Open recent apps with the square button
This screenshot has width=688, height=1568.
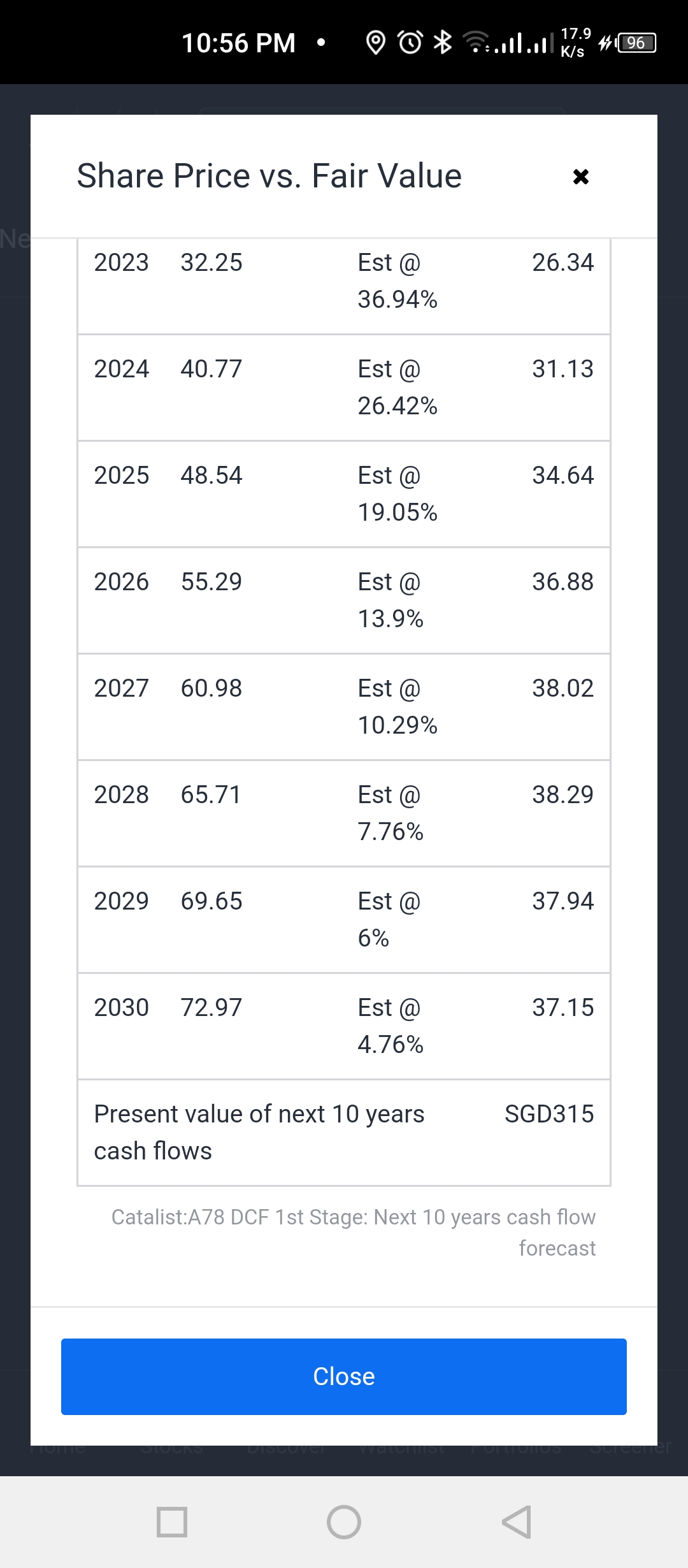click(x=172, y=1521)
